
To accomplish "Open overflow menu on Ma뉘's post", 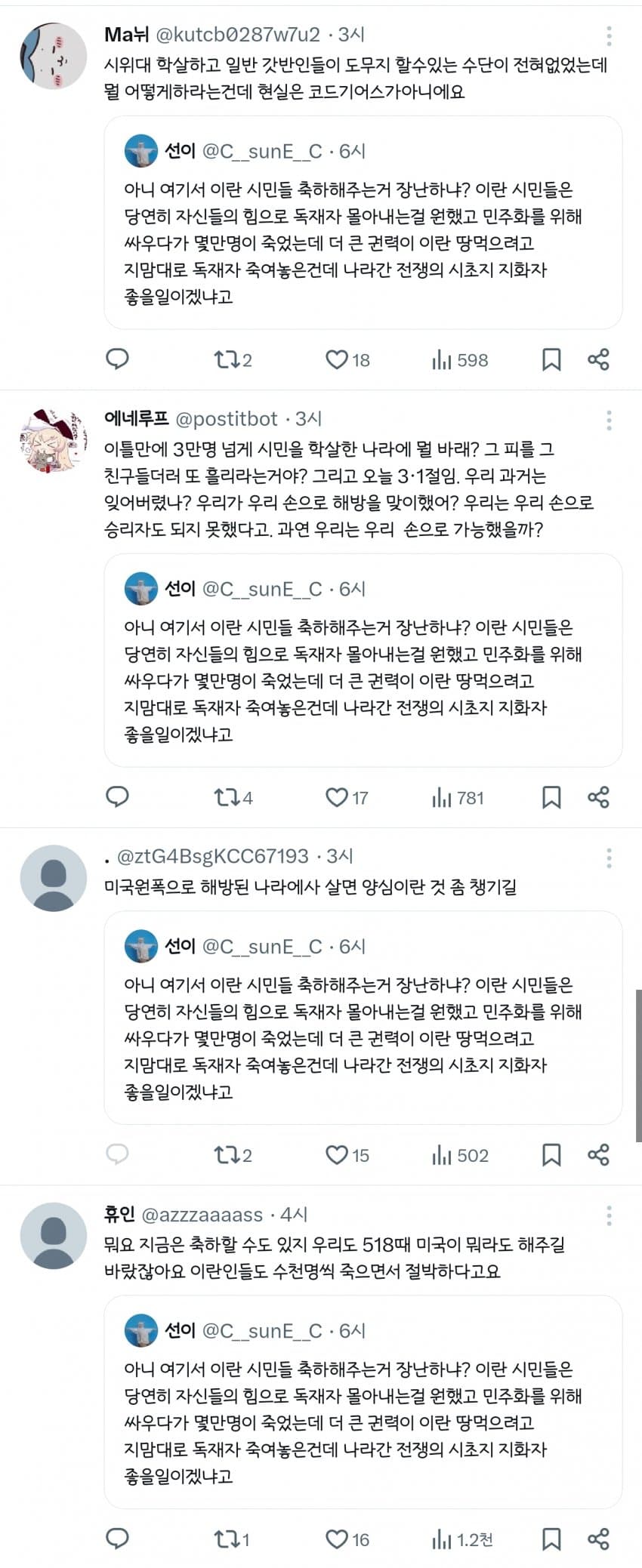I will pos(609,35).
